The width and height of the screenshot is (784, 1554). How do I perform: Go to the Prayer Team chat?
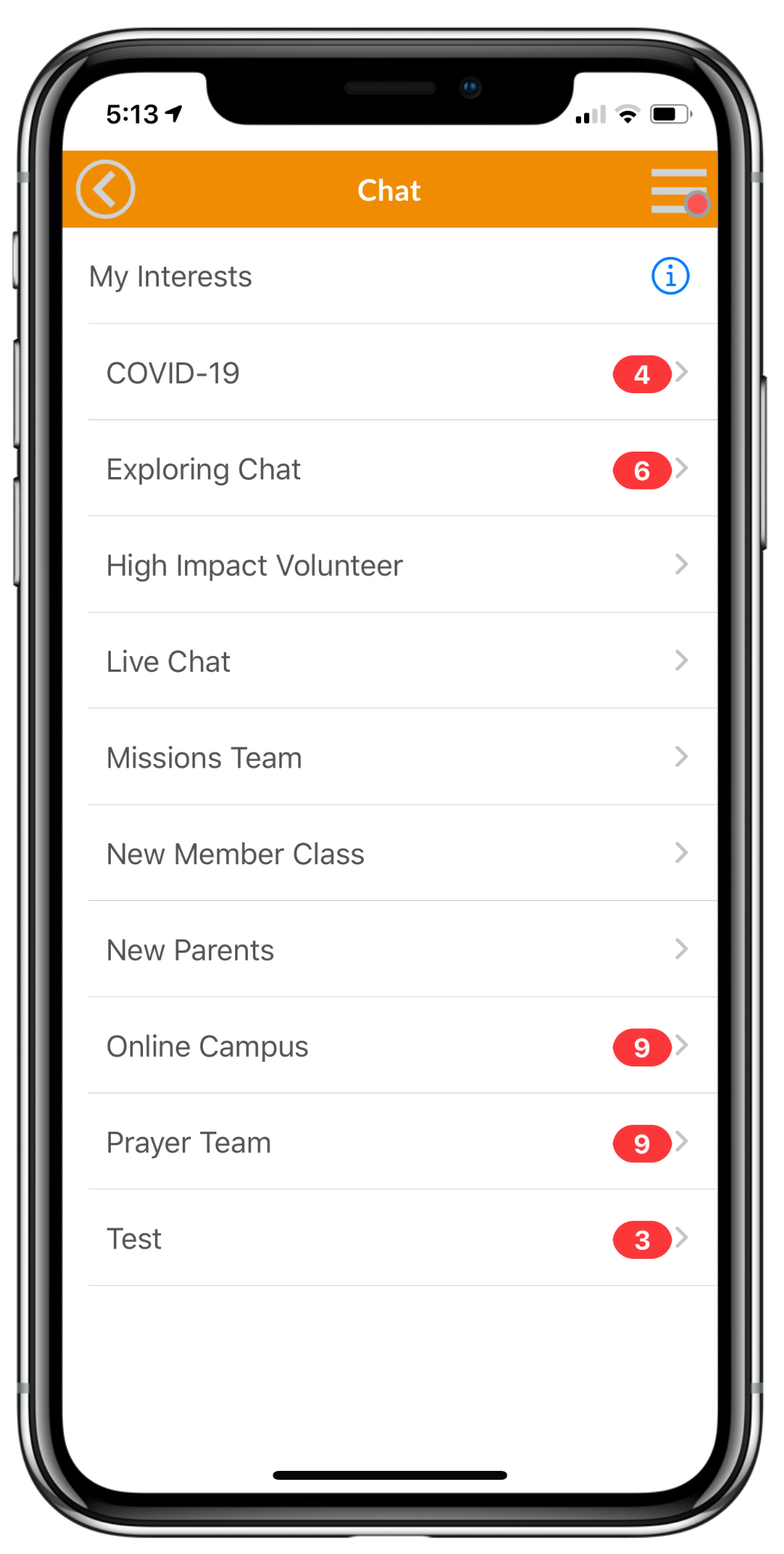pyautogui.click(x=403, y=1142)
